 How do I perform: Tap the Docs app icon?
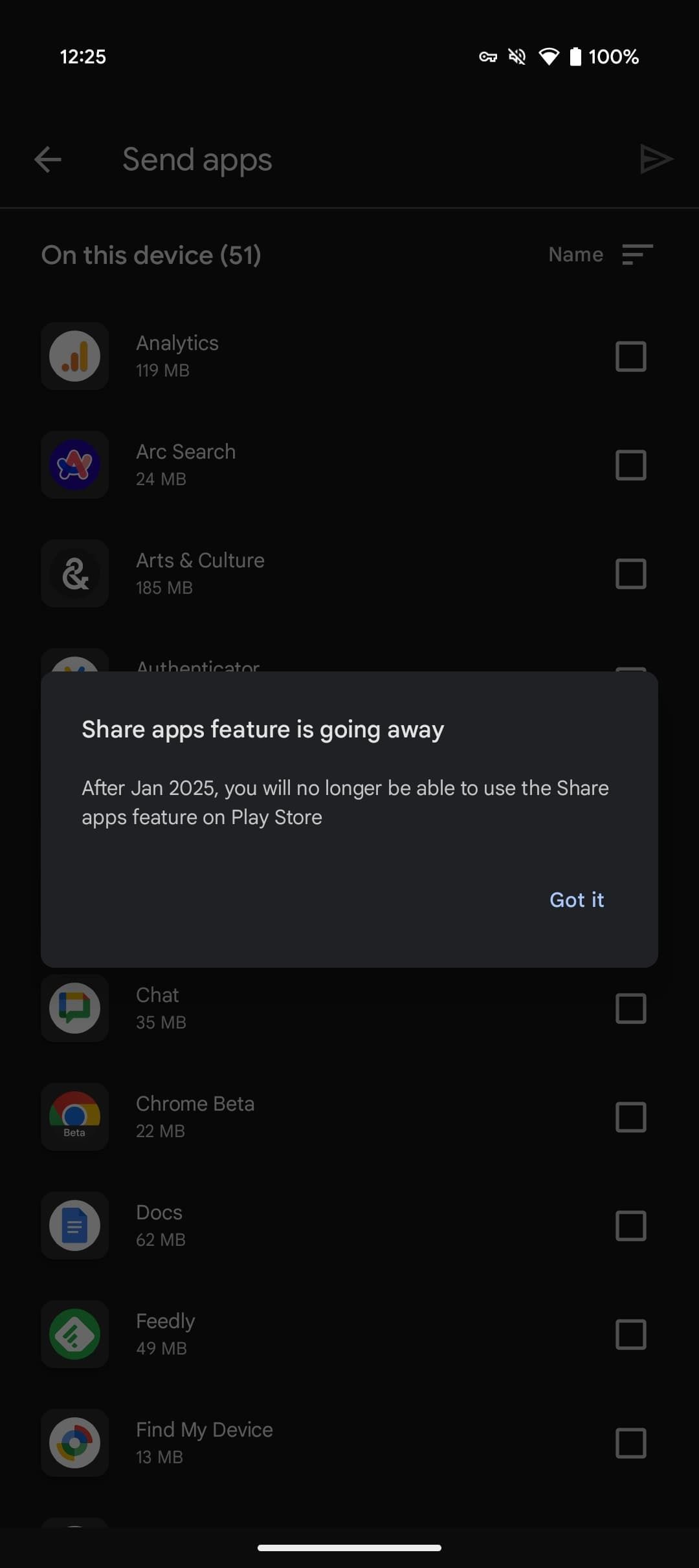coord(74,1226)
